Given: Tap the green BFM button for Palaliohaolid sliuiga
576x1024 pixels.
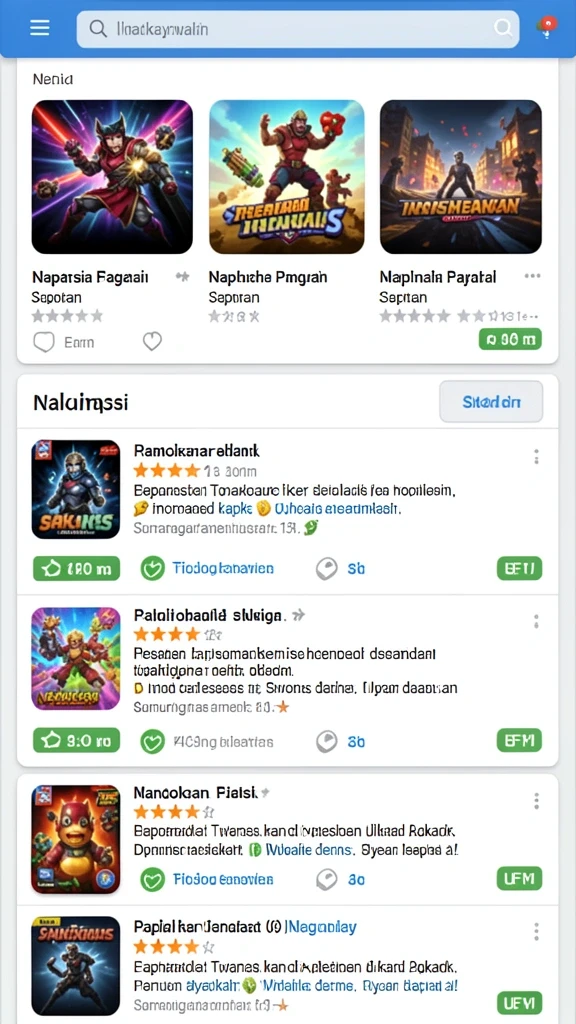Looking at the screenshot, I should pyautogui.click(x=519, y=741).
